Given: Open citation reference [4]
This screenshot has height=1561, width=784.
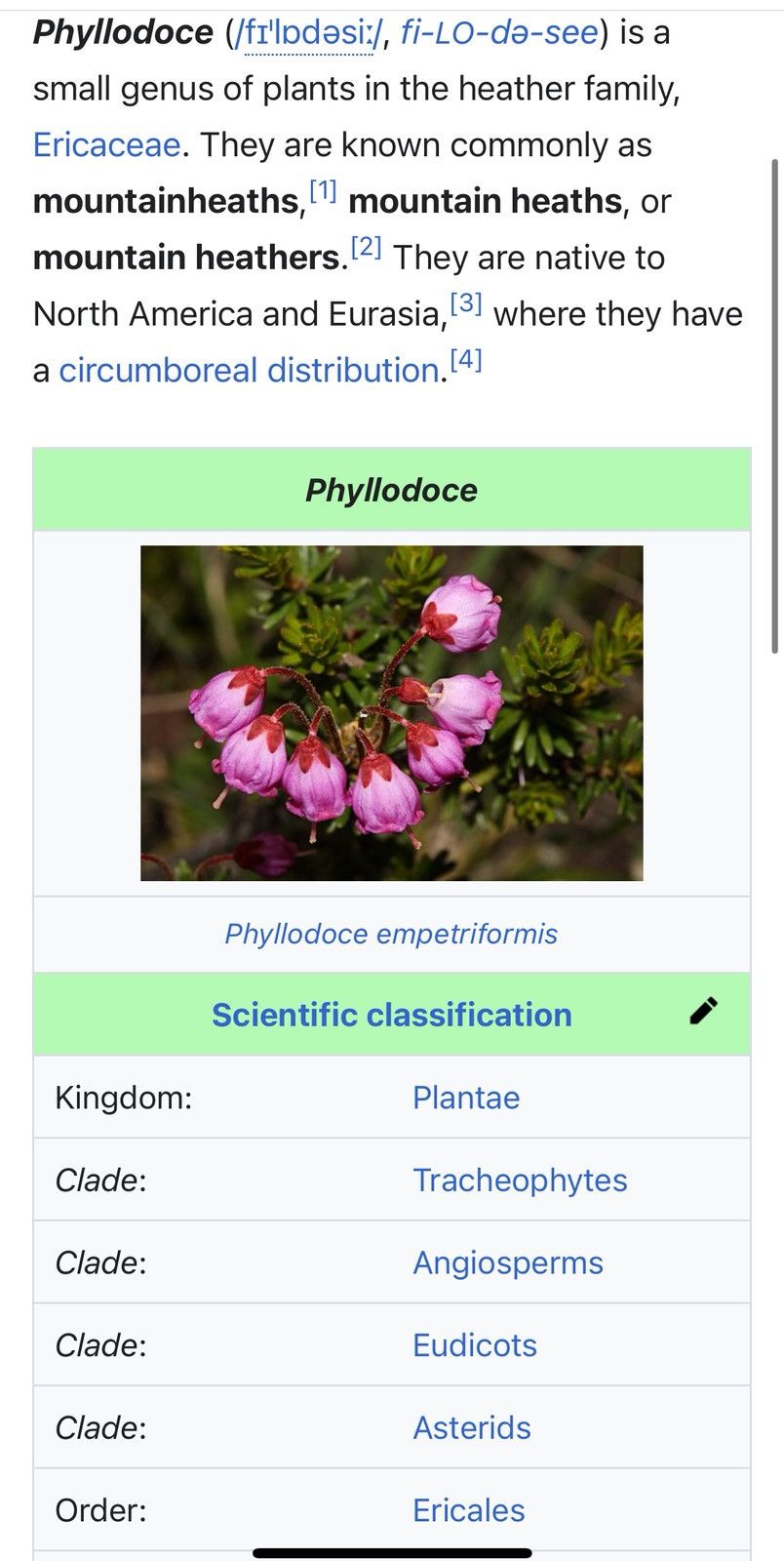Looking at the screenshot, I should [x=466, y=360].
